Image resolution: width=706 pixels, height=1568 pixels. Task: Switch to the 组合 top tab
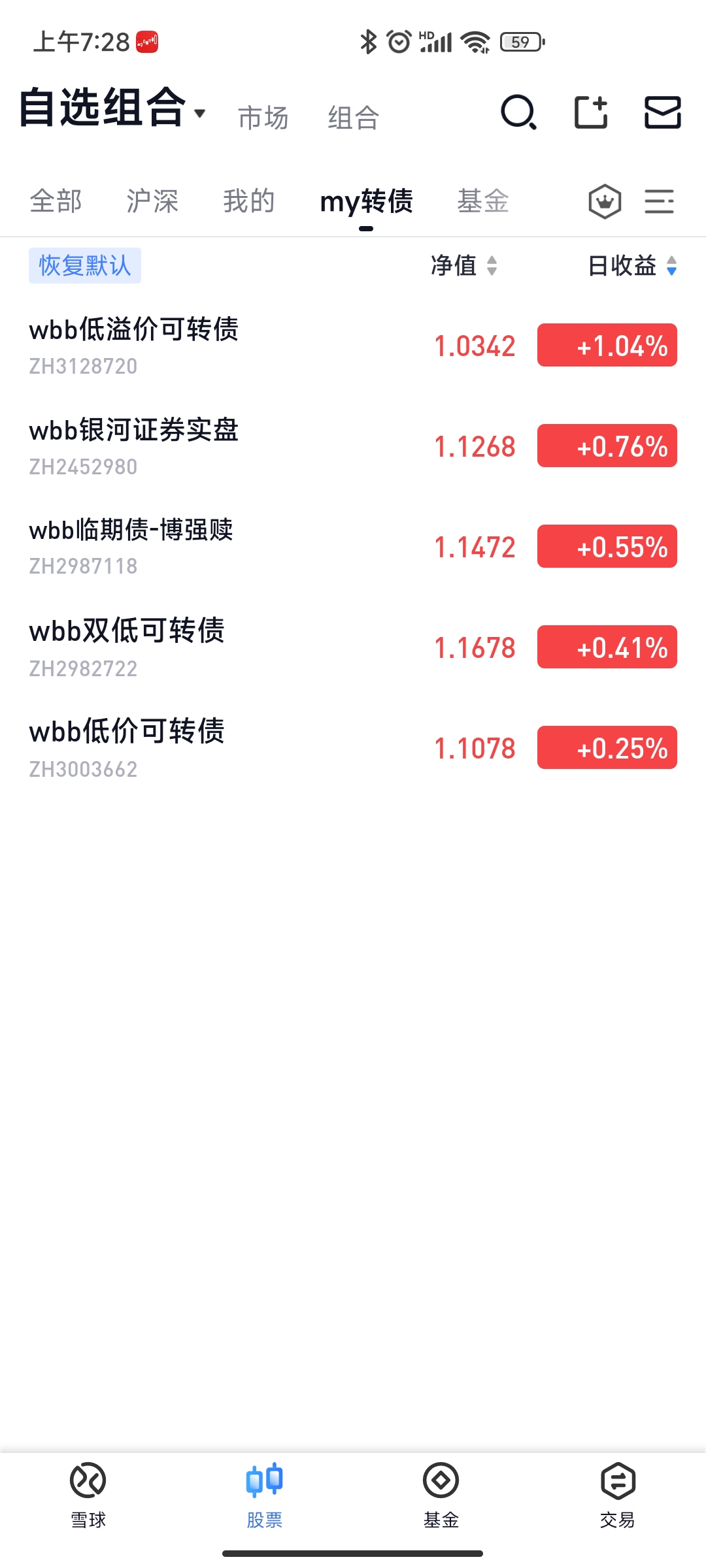click(x=353, y=118)
